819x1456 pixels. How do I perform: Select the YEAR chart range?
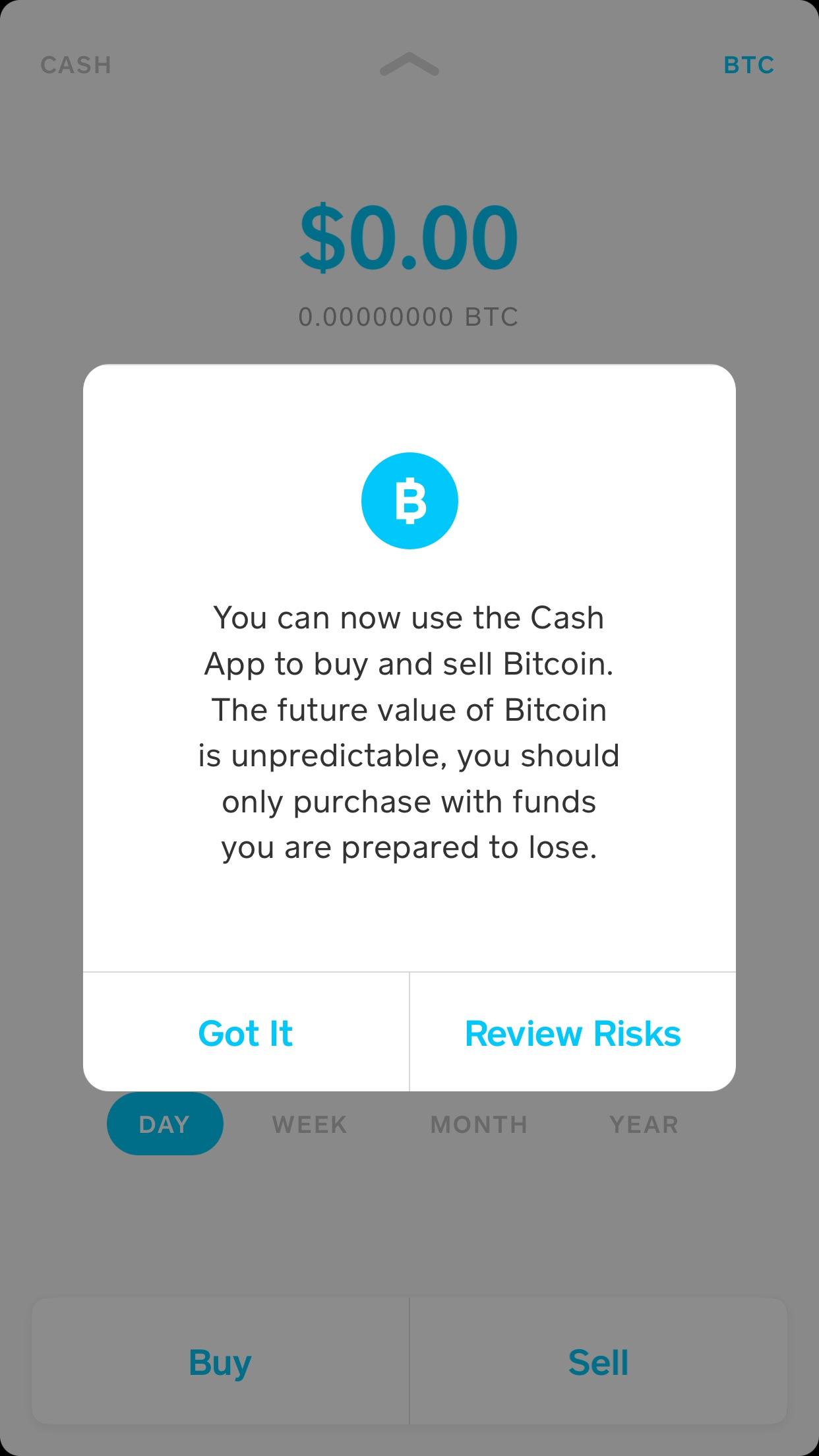[x=645, y=1123]
